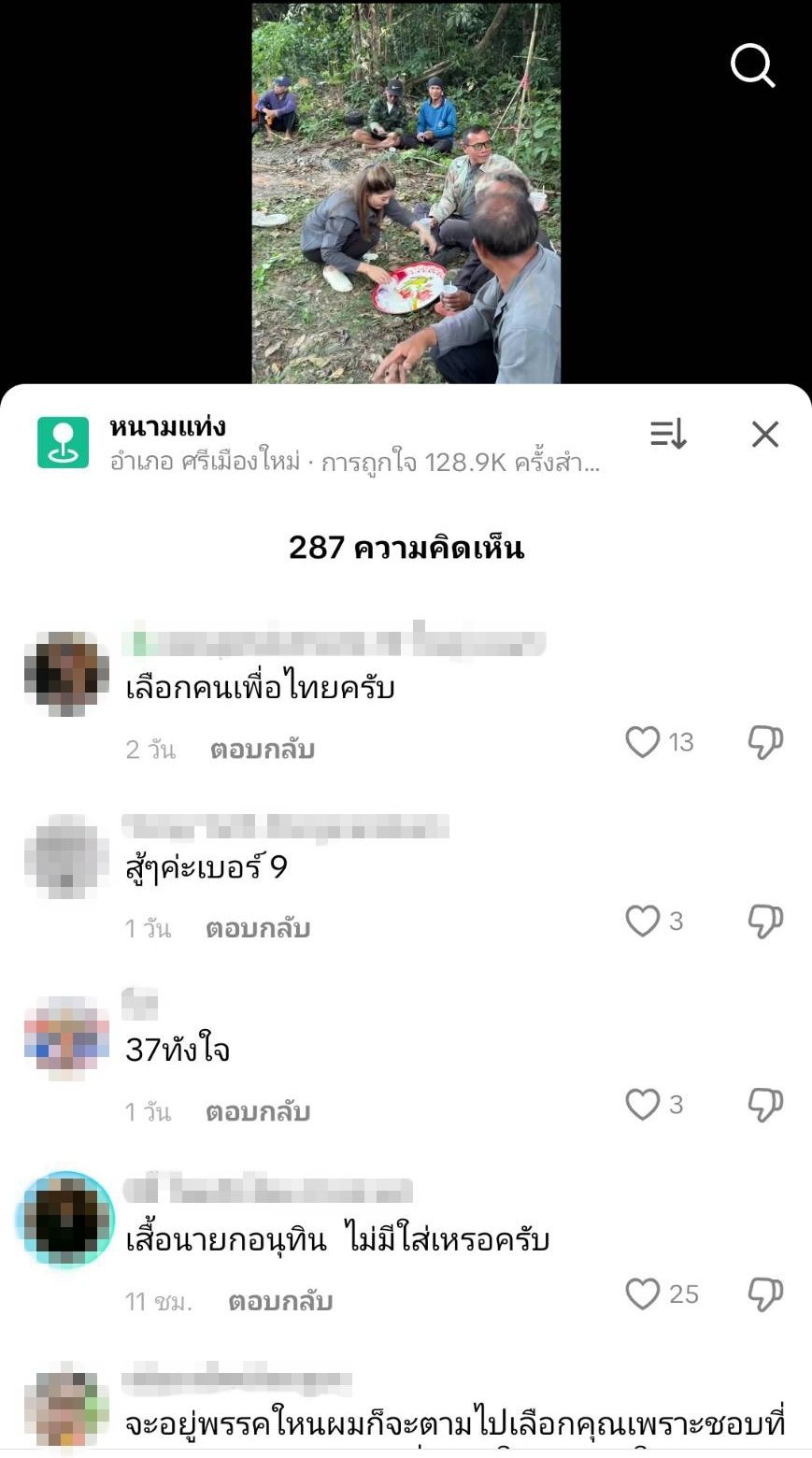Like the comment about เสื้อนายกอนุทิน
This screenshot has height=1458, width=812.
click(x=643, y=1294)
